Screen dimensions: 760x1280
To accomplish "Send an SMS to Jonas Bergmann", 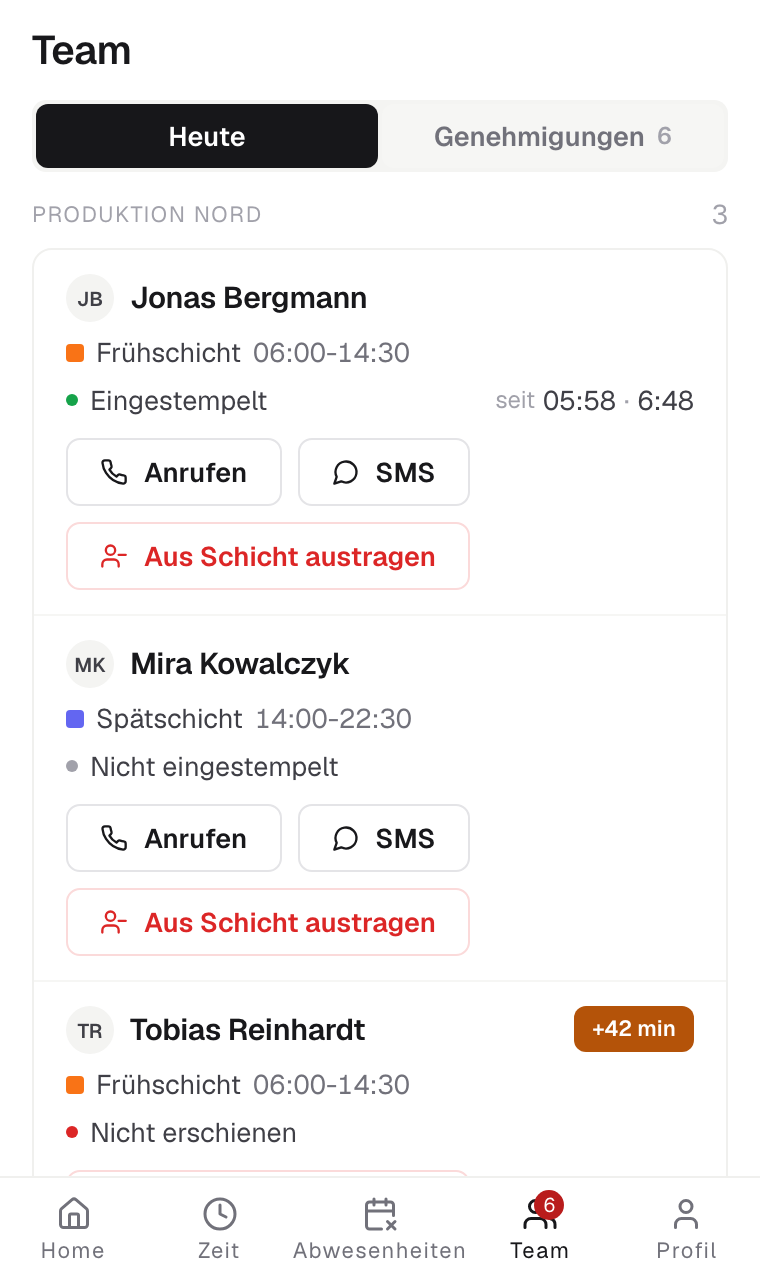I will pos(384,472).
